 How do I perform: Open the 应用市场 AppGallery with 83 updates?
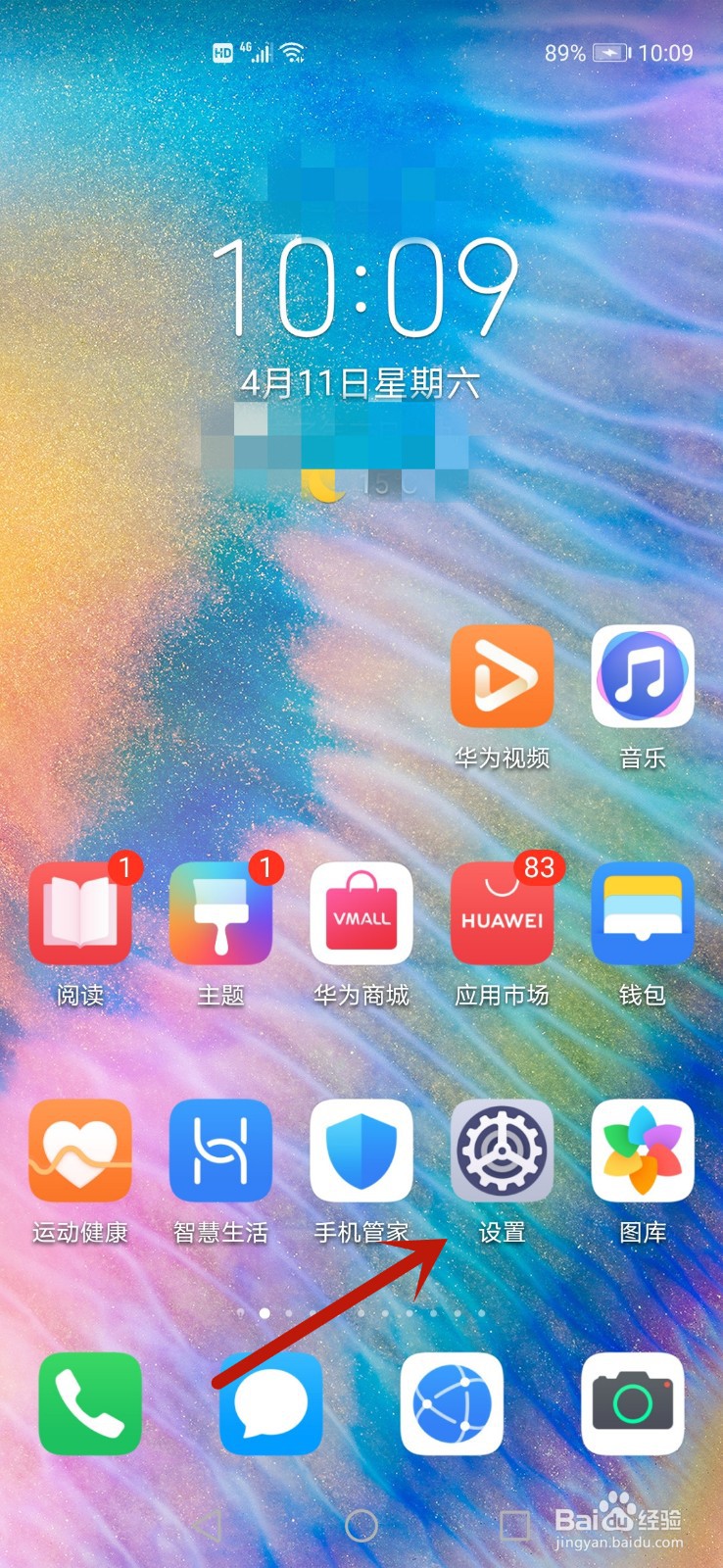[502, 913]
